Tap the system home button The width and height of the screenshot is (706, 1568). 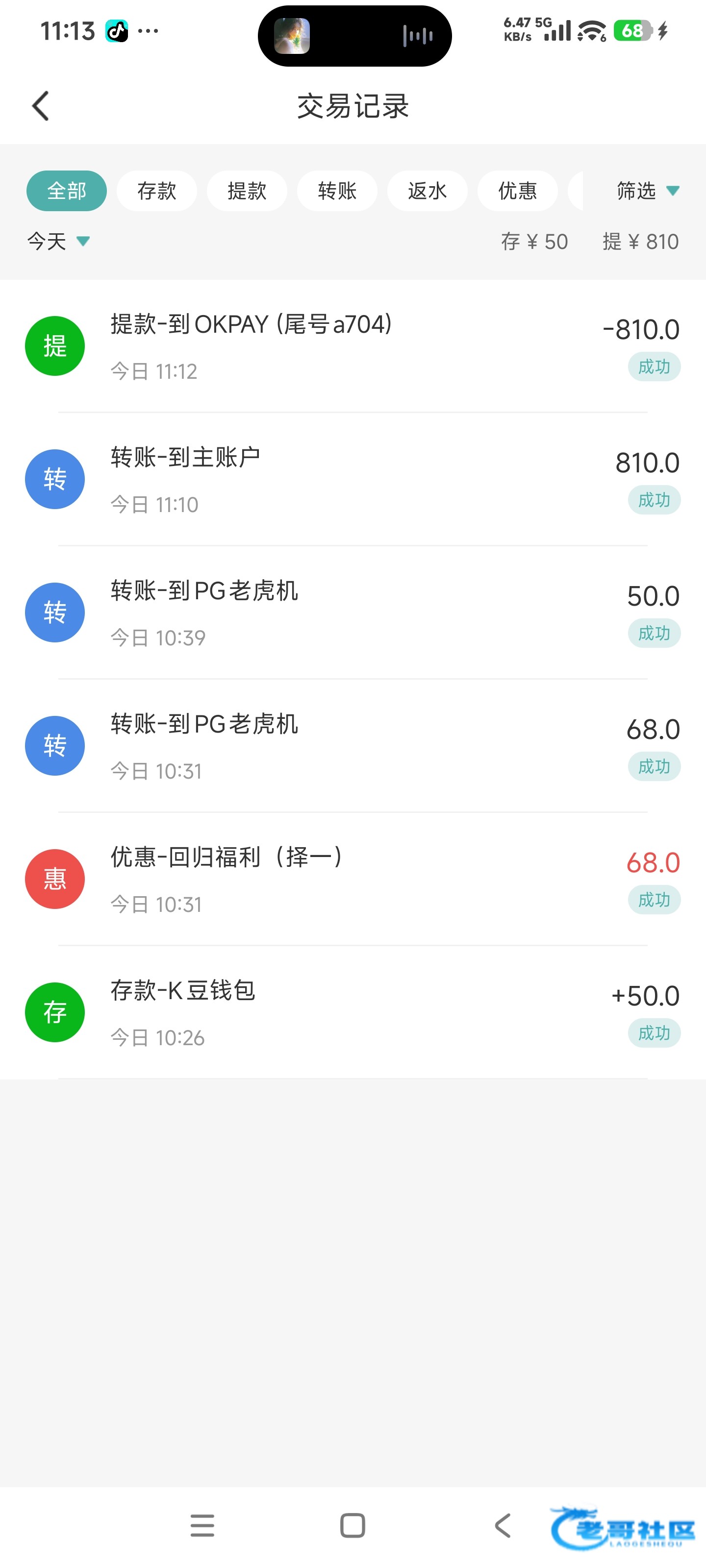pyautogui.click(x=353, y=1525)
